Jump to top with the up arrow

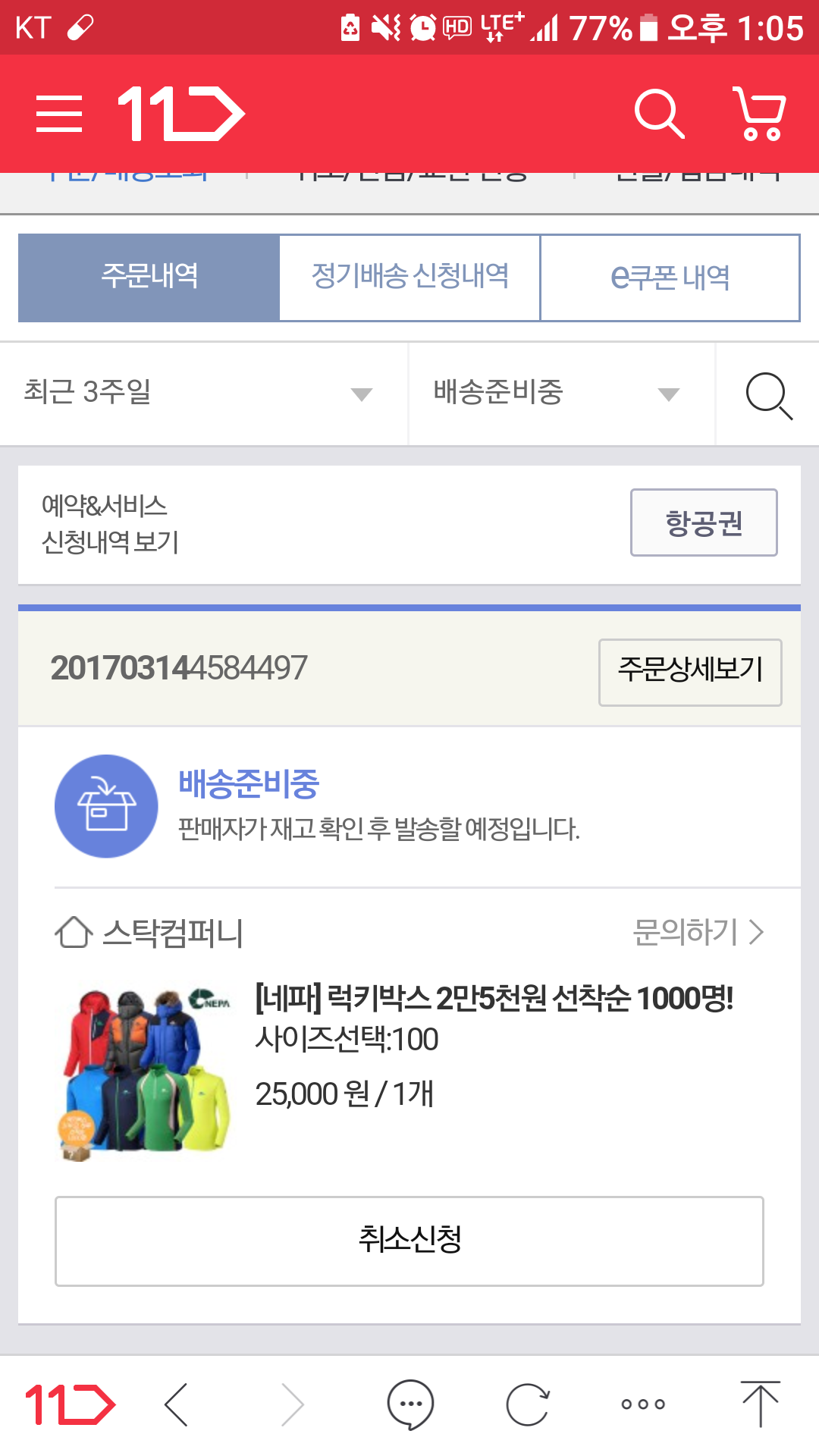pyautogui.click(x=761, y=1404)
